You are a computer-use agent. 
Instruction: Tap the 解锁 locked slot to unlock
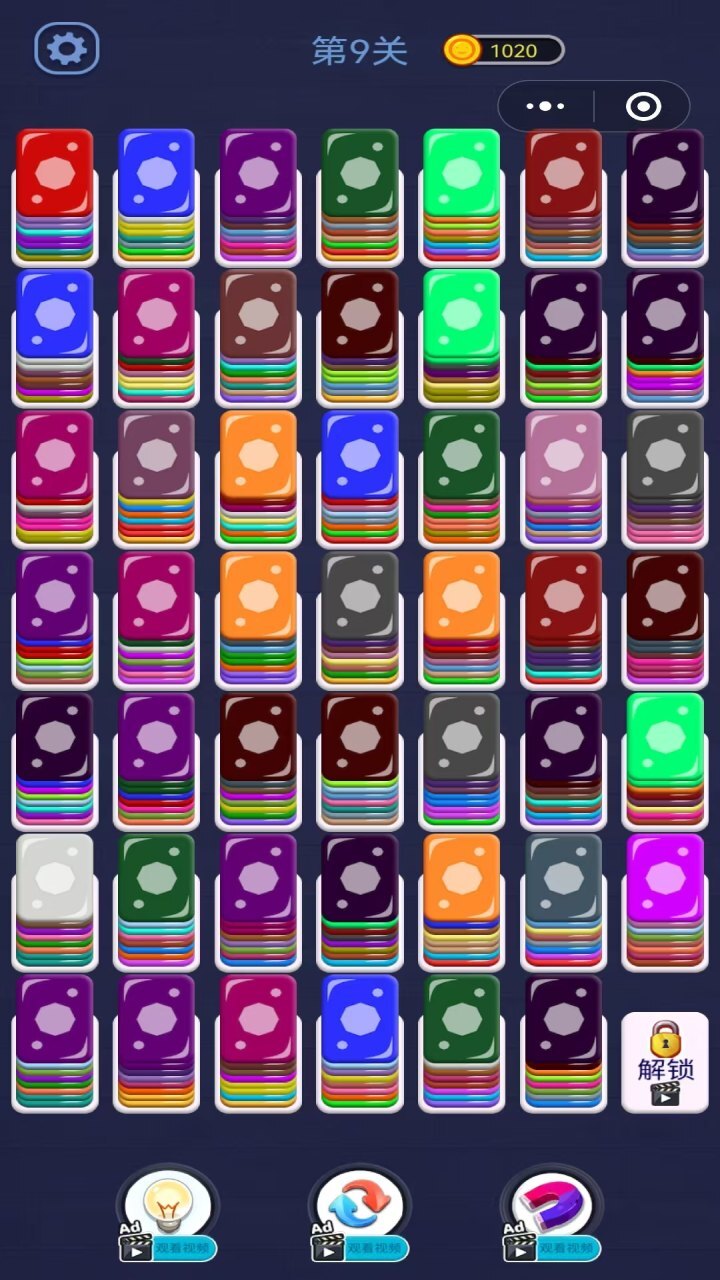665,1062
